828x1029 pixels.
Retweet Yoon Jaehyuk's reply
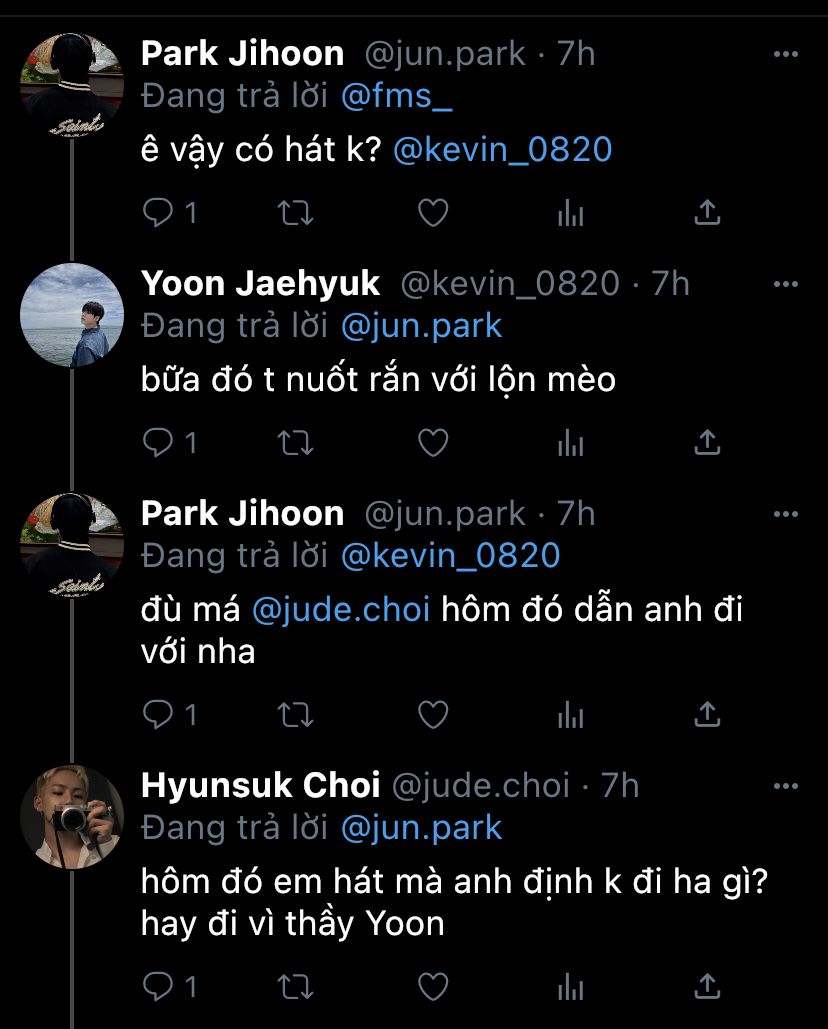click(x=294, y=442)
